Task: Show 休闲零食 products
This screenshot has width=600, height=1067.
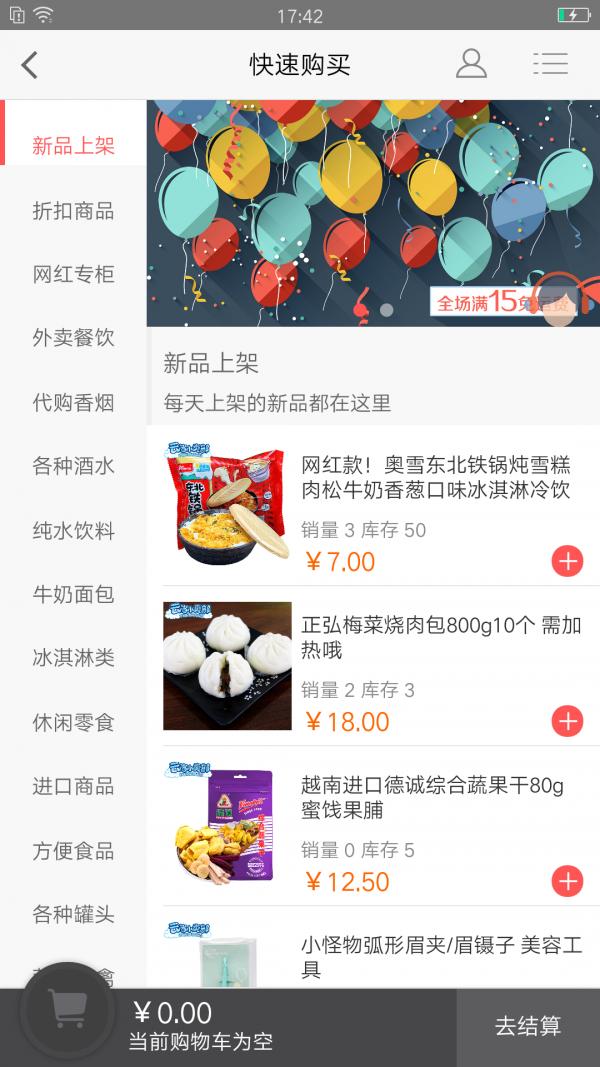Action: coord(73,723)
